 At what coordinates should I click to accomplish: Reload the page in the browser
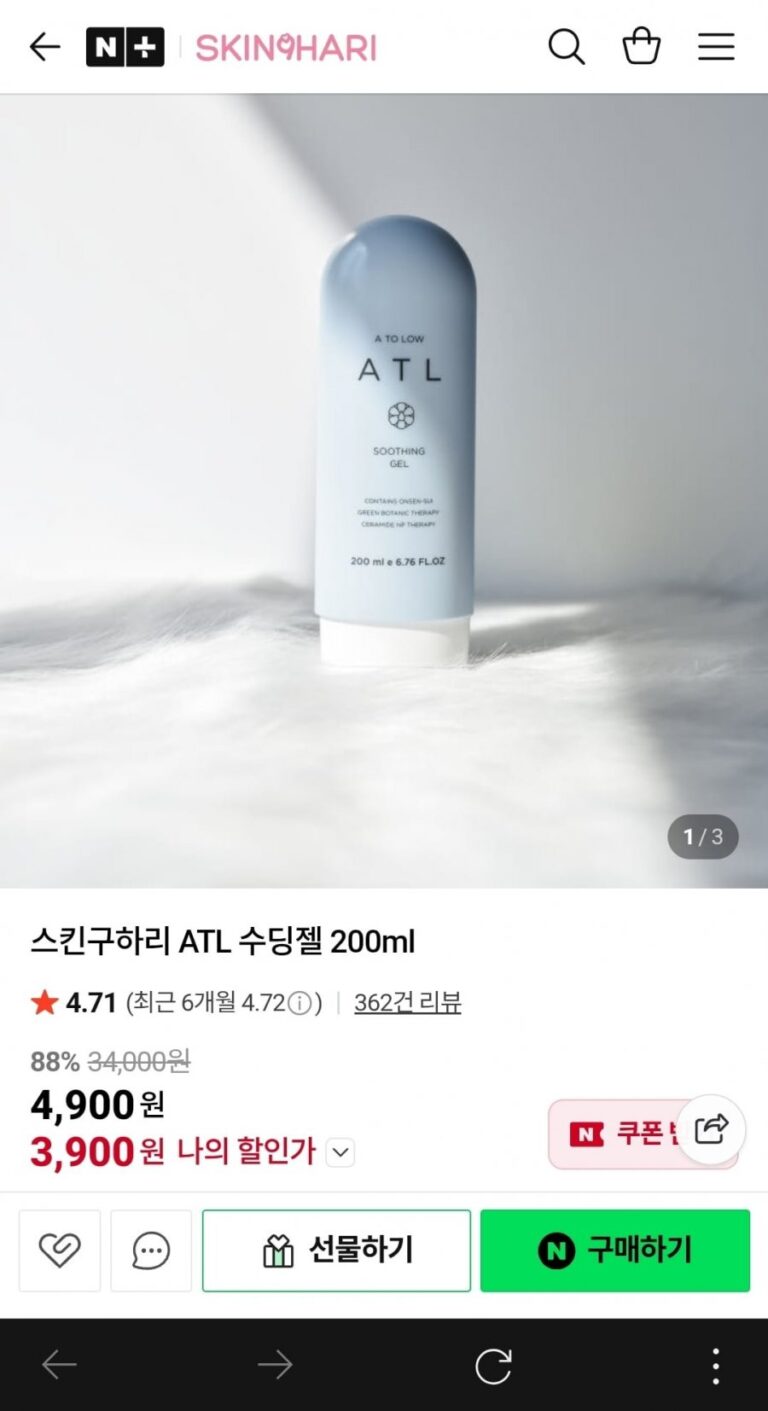493,1366
